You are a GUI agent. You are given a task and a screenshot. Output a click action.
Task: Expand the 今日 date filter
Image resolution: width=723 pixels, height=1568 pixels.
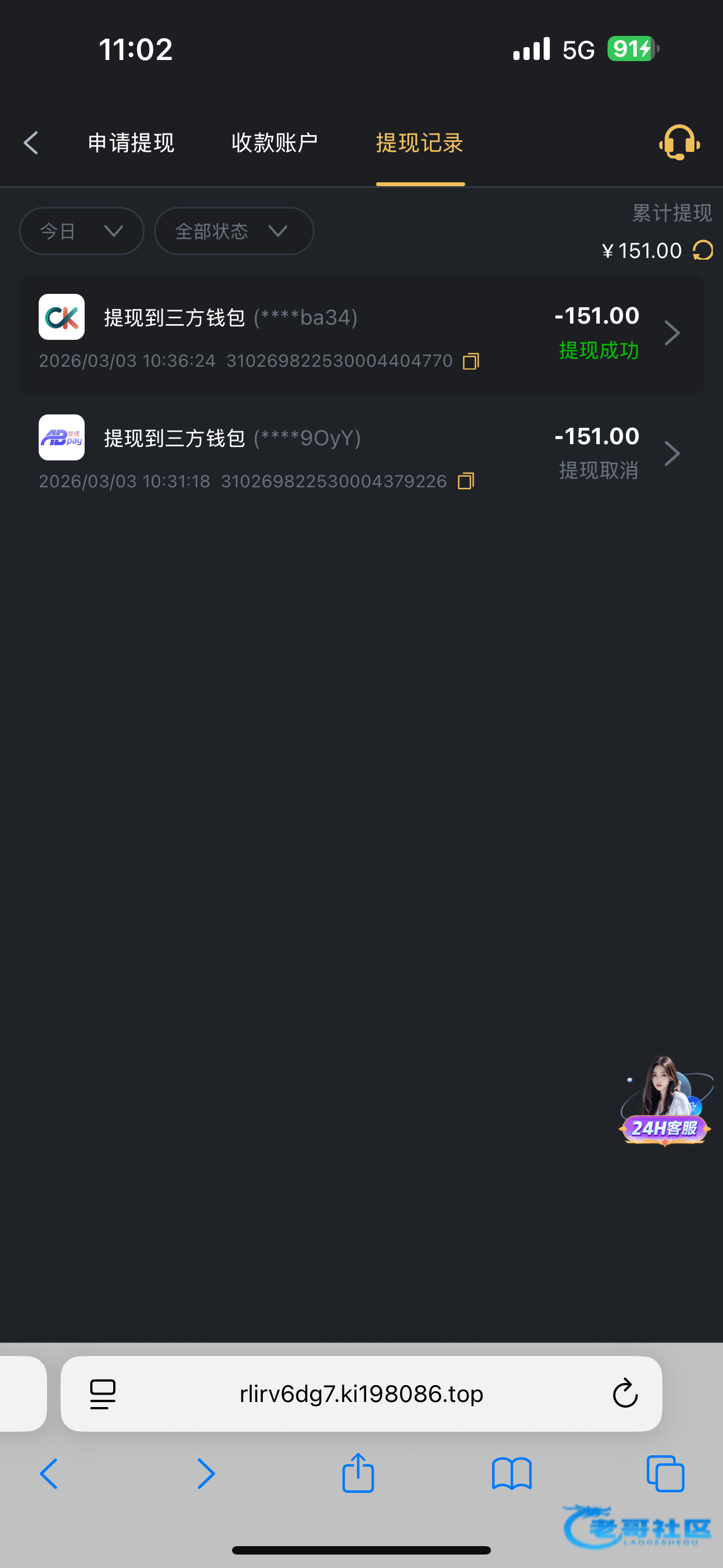(x=82, y=231)
